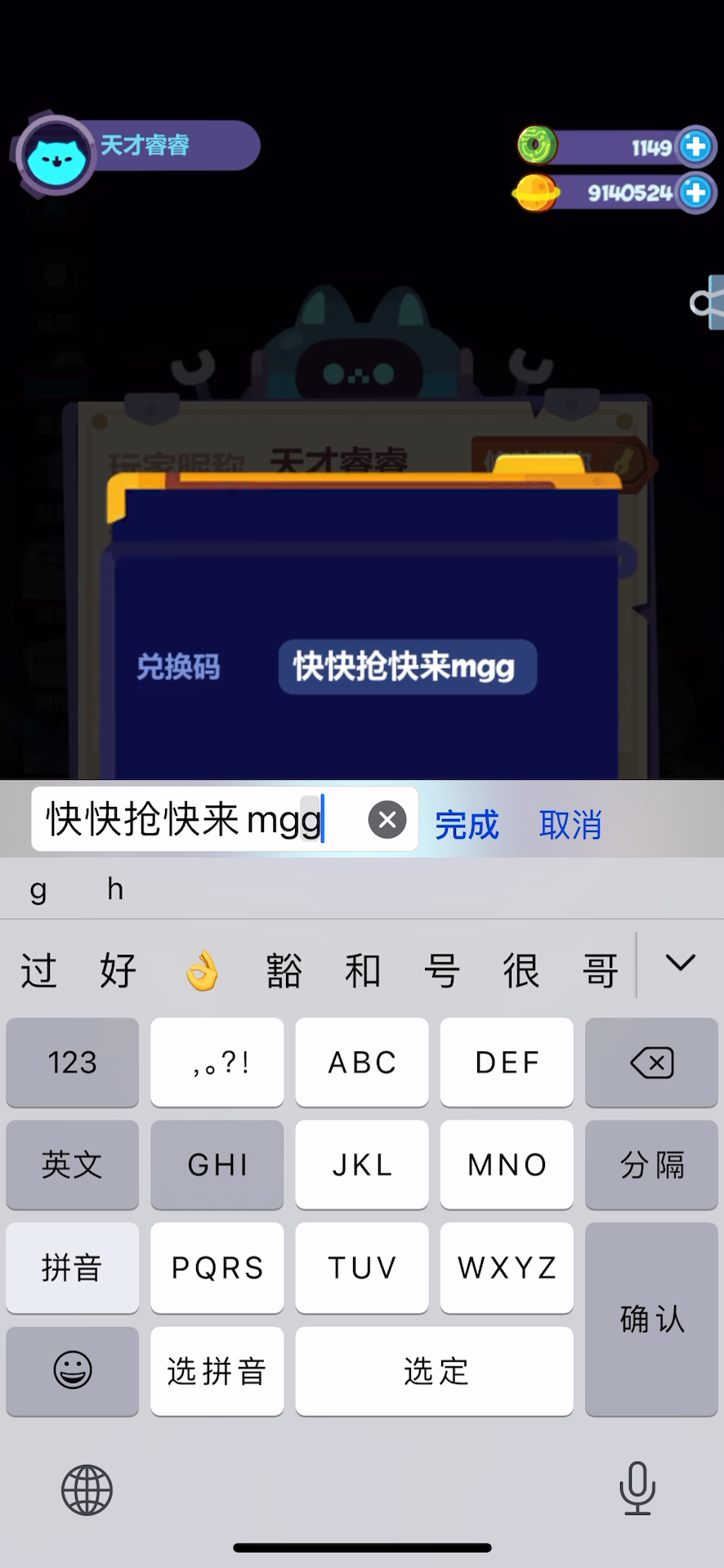Tap the 分隔 key
Image resolution: width=724 pixels, height=1568 pixels.
click(651, 1165)
